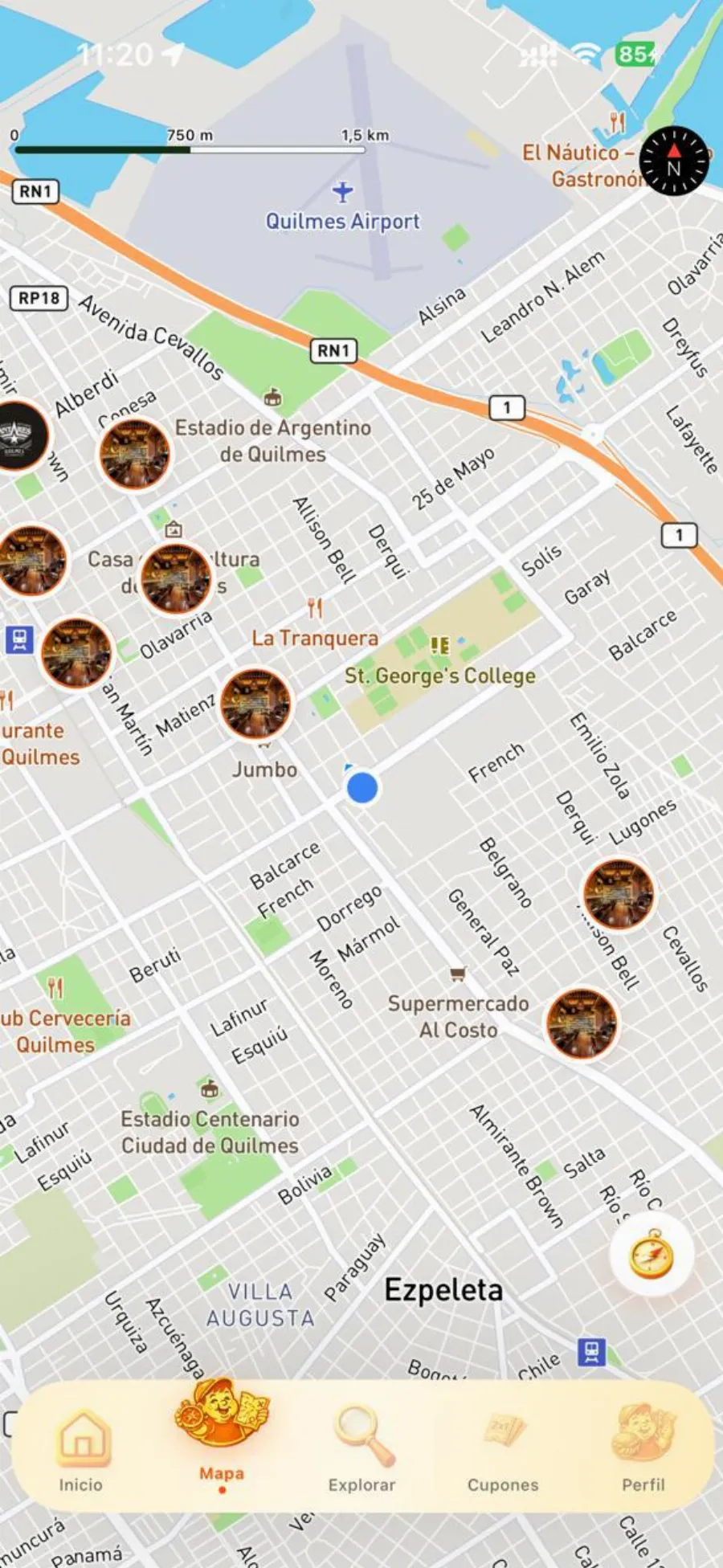Image resolution: width=723 pixels, height=1568 pixels.
Task: Open the black star logo pin
Action: 18,435
